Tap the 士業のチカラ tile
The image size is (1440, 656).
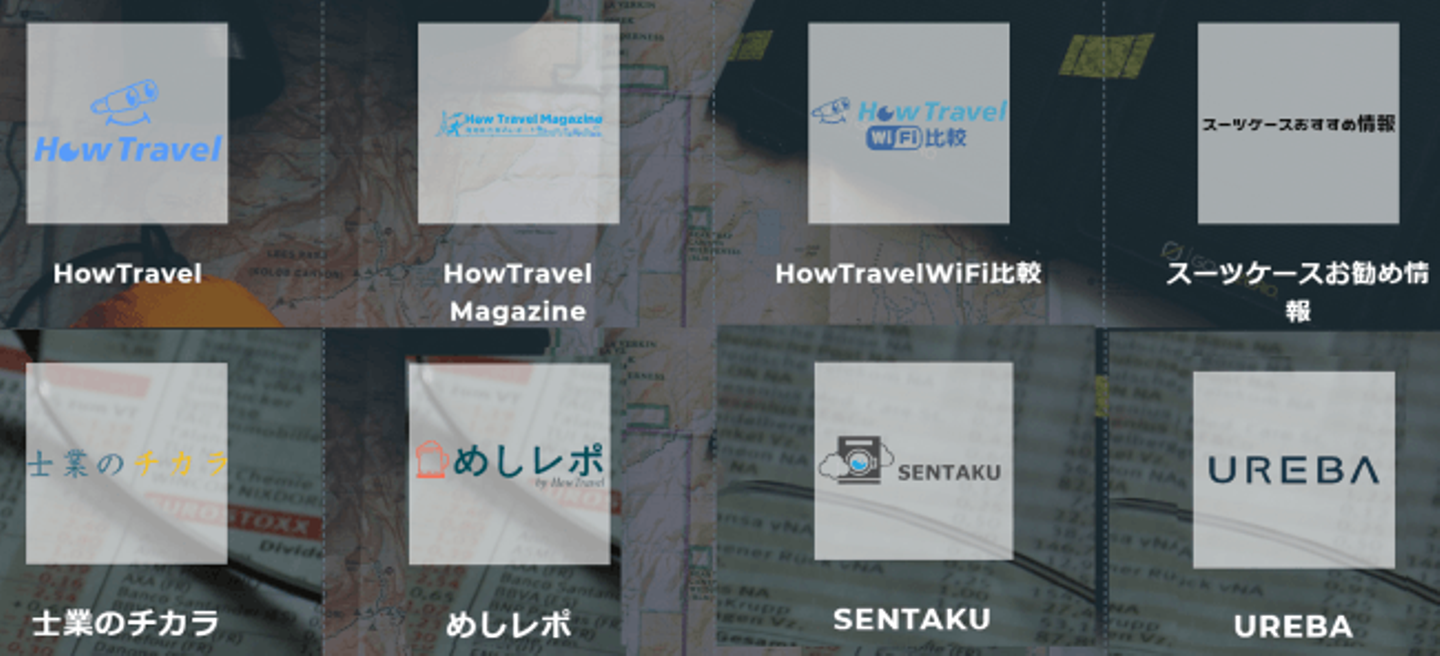(127, 464)
